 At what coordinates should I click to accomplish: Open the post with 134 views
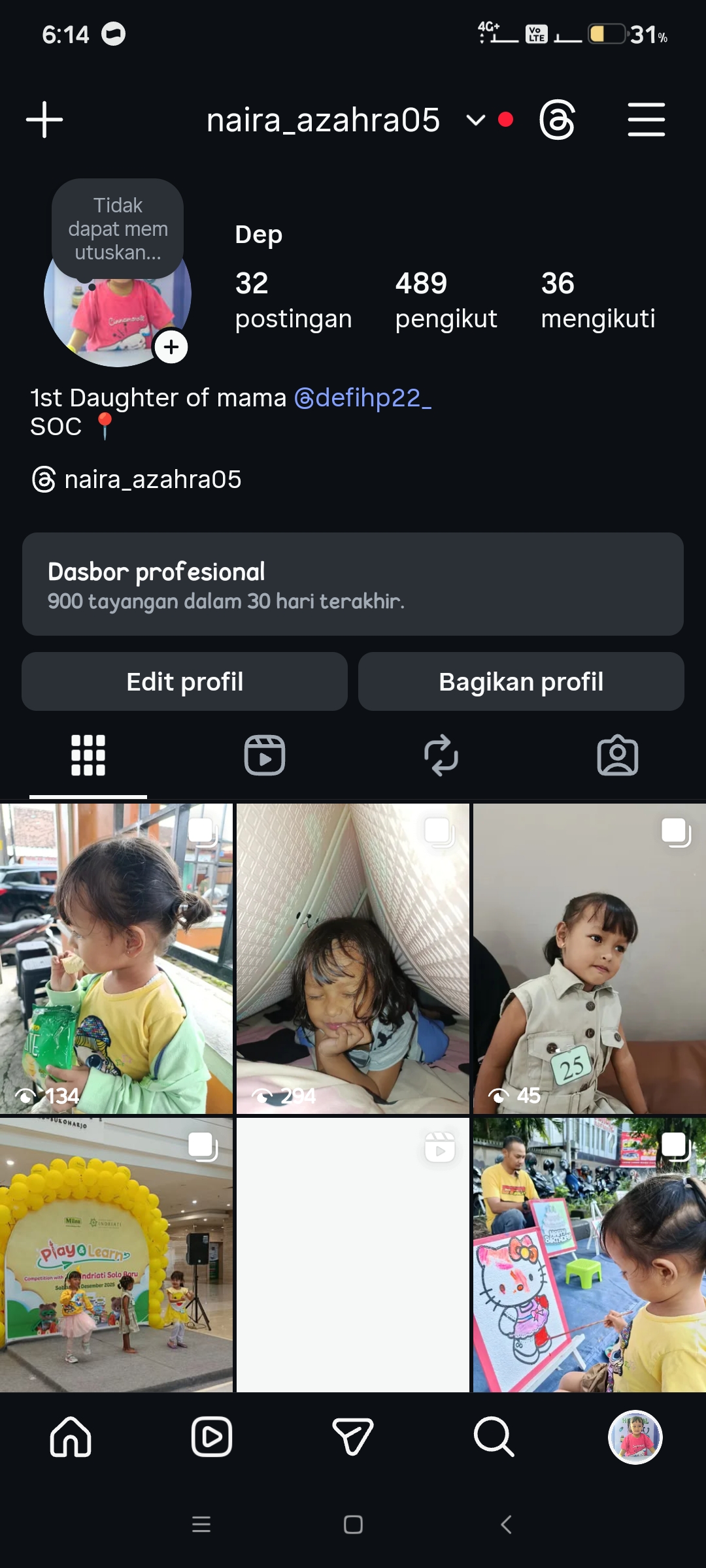tap(116, 958)
